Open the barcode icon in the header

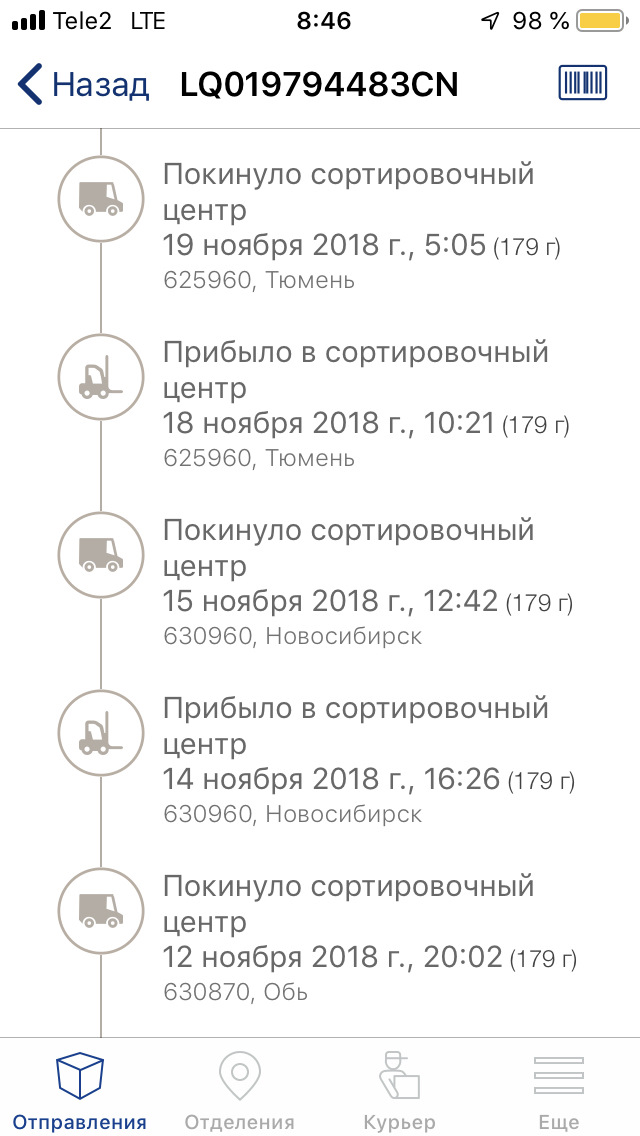pos(583,84)
